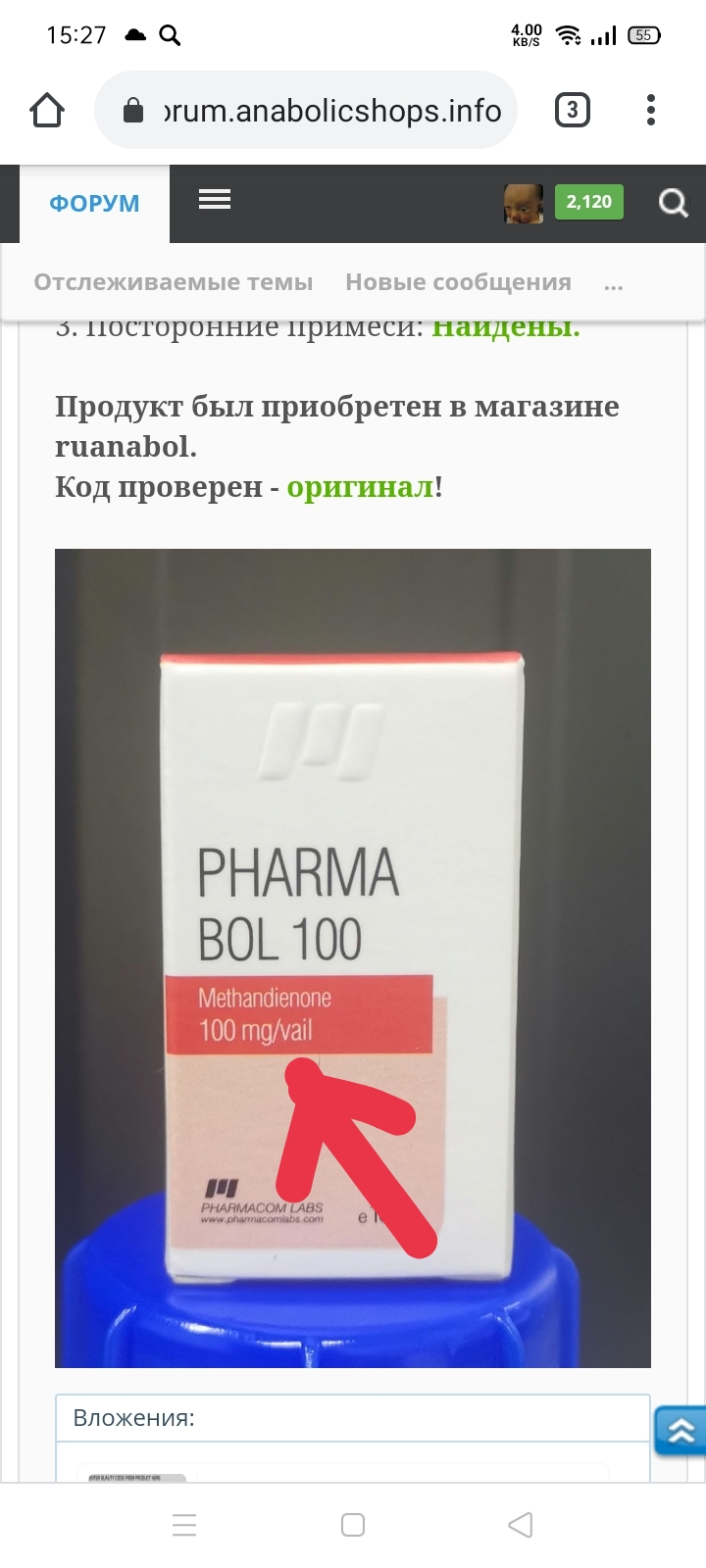This screenshot has width=706, height=1568.
Task: Go to the browser home page
Action: click(47, 111)
